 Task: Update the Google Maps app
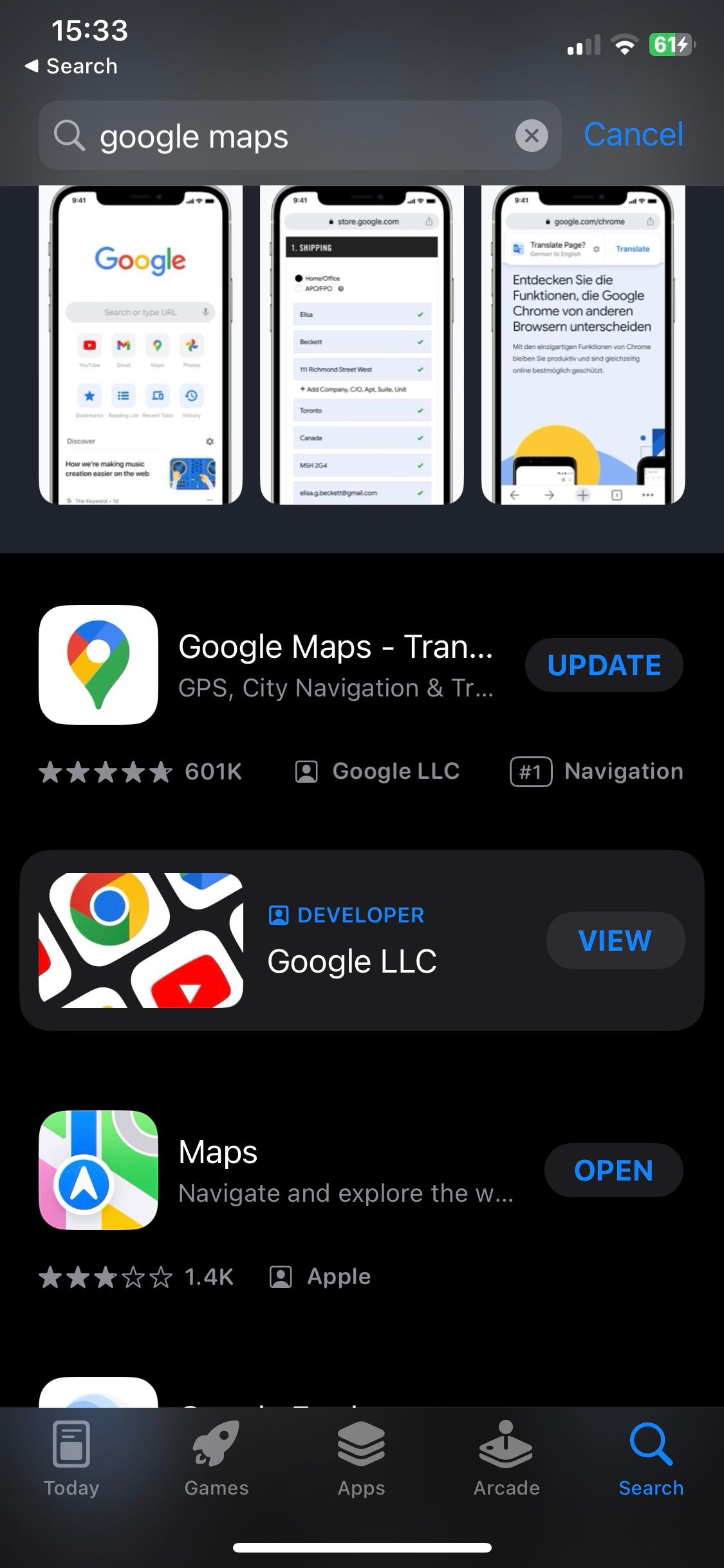pos(604,664)
